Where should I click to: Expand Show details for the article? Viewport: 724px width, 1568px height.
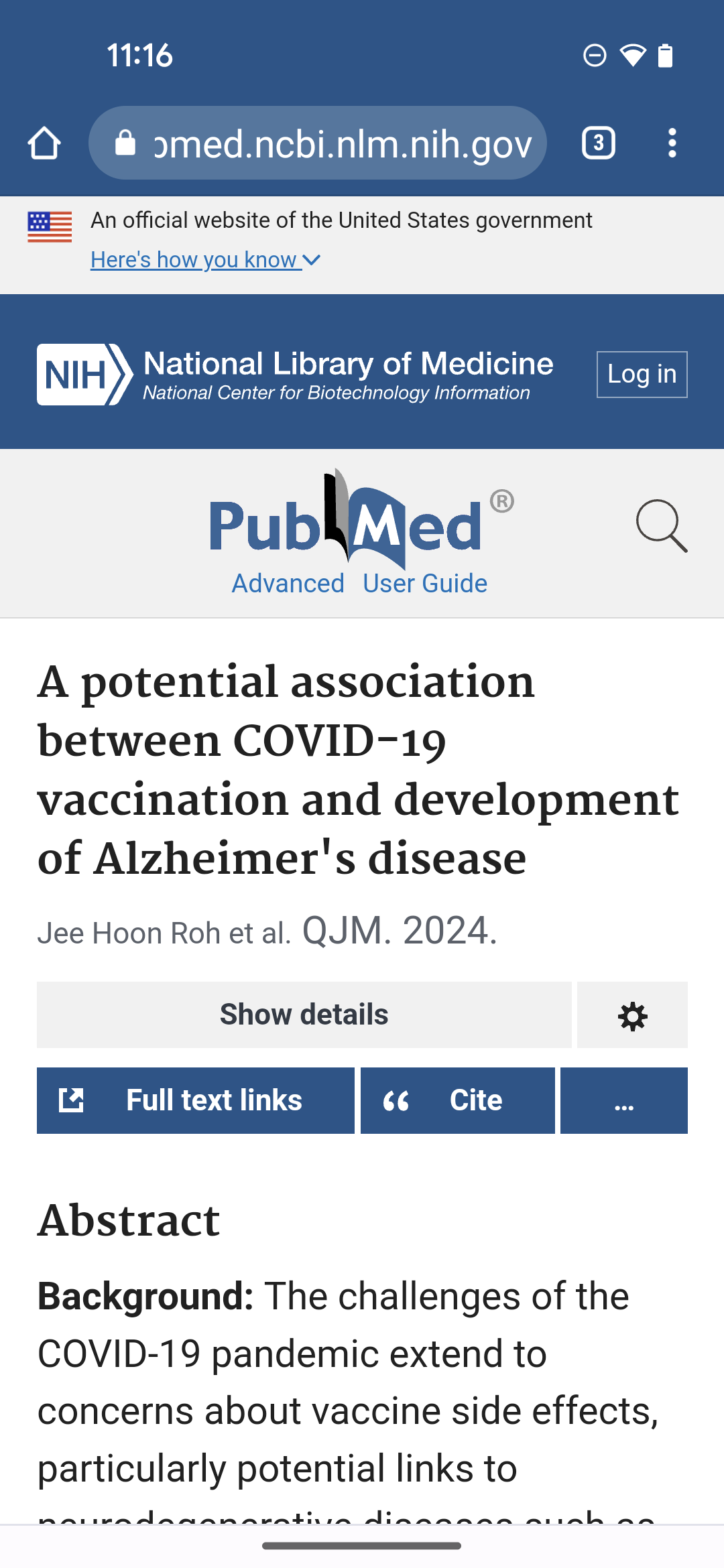tap(304, 1015)
